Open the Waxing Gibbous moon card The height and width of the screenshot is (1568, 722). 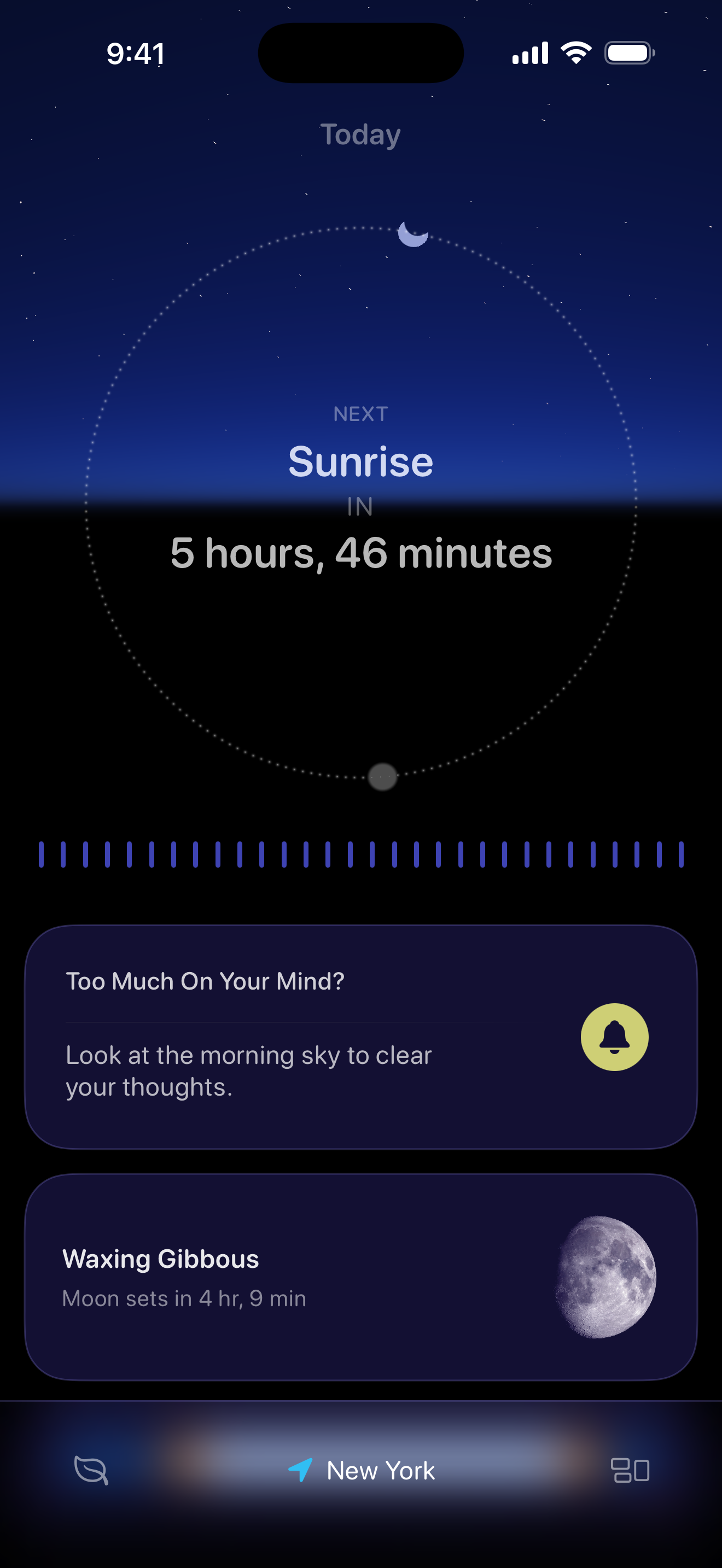click(x=360, y=1277)
